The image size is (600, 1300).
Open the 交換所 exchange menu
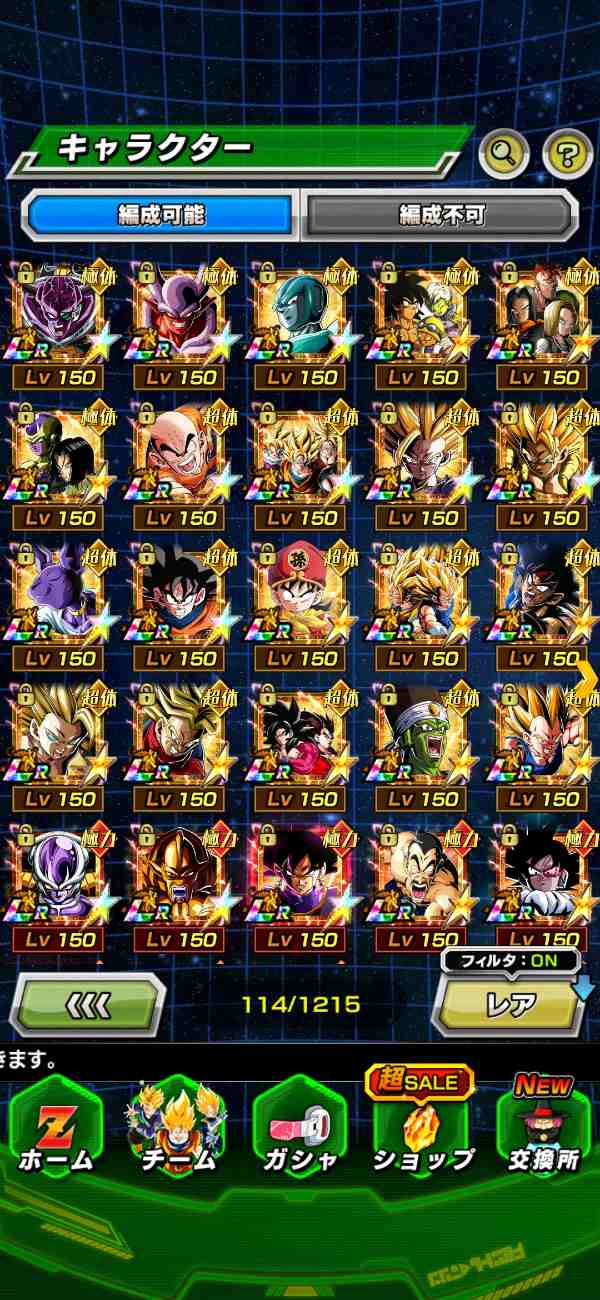[x=544, y=1128]
